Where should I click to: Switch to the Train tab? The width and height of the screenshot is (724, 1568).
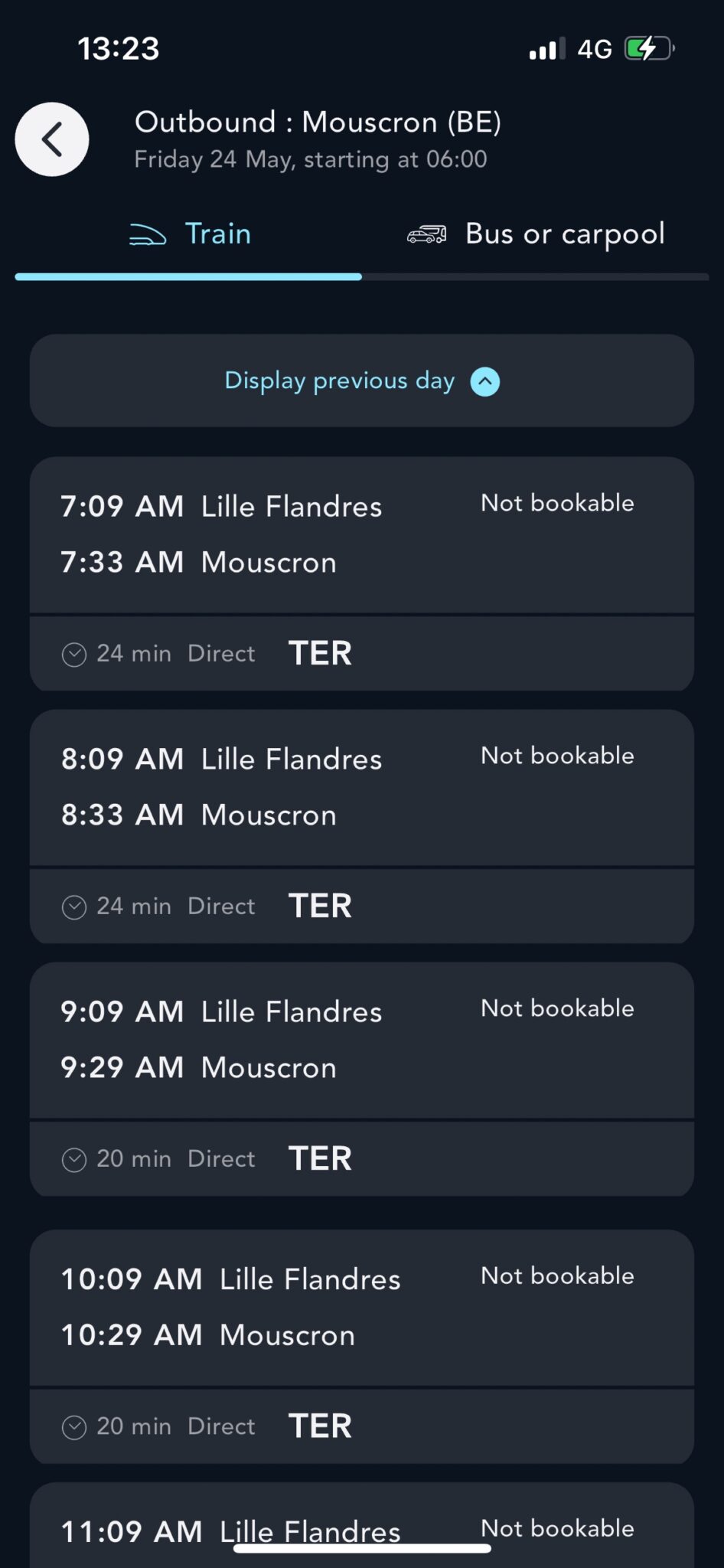pyautogui.click(x=190, y=234)
